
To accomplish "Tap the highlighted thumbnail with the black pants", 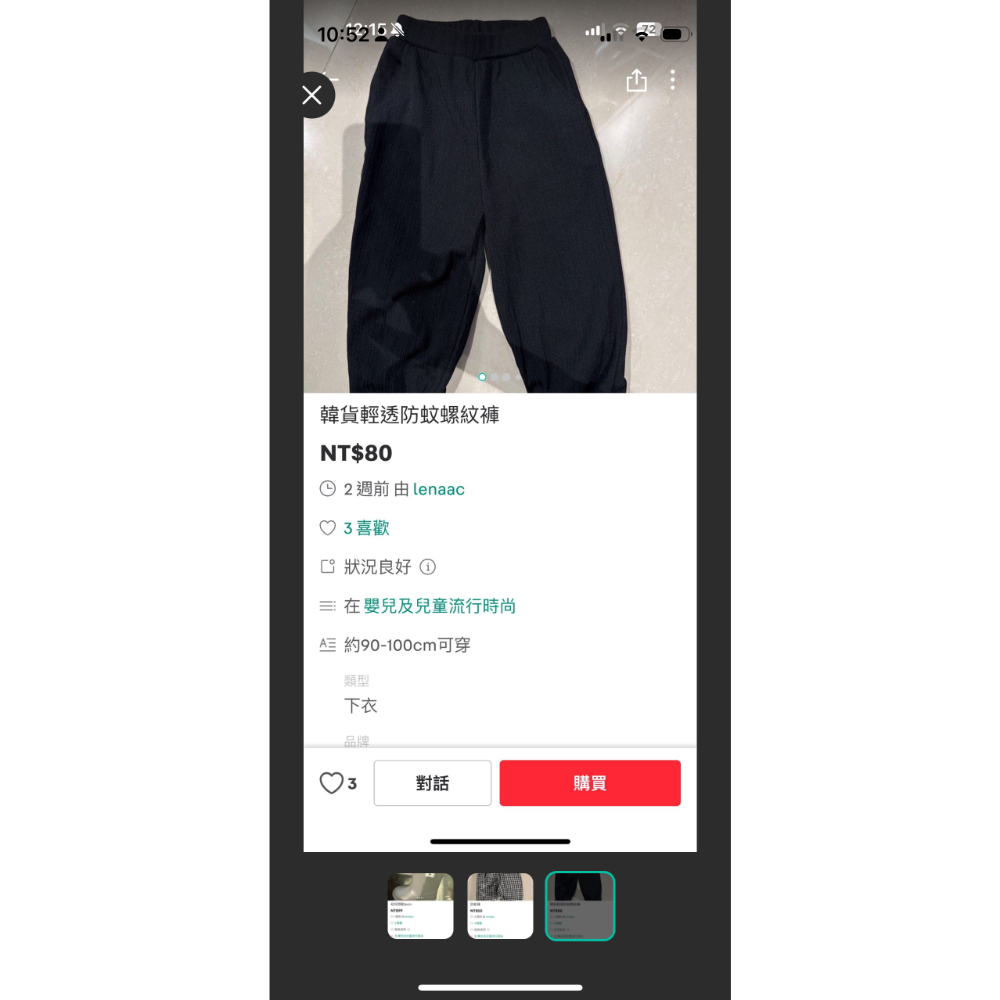I will (580, 906).
